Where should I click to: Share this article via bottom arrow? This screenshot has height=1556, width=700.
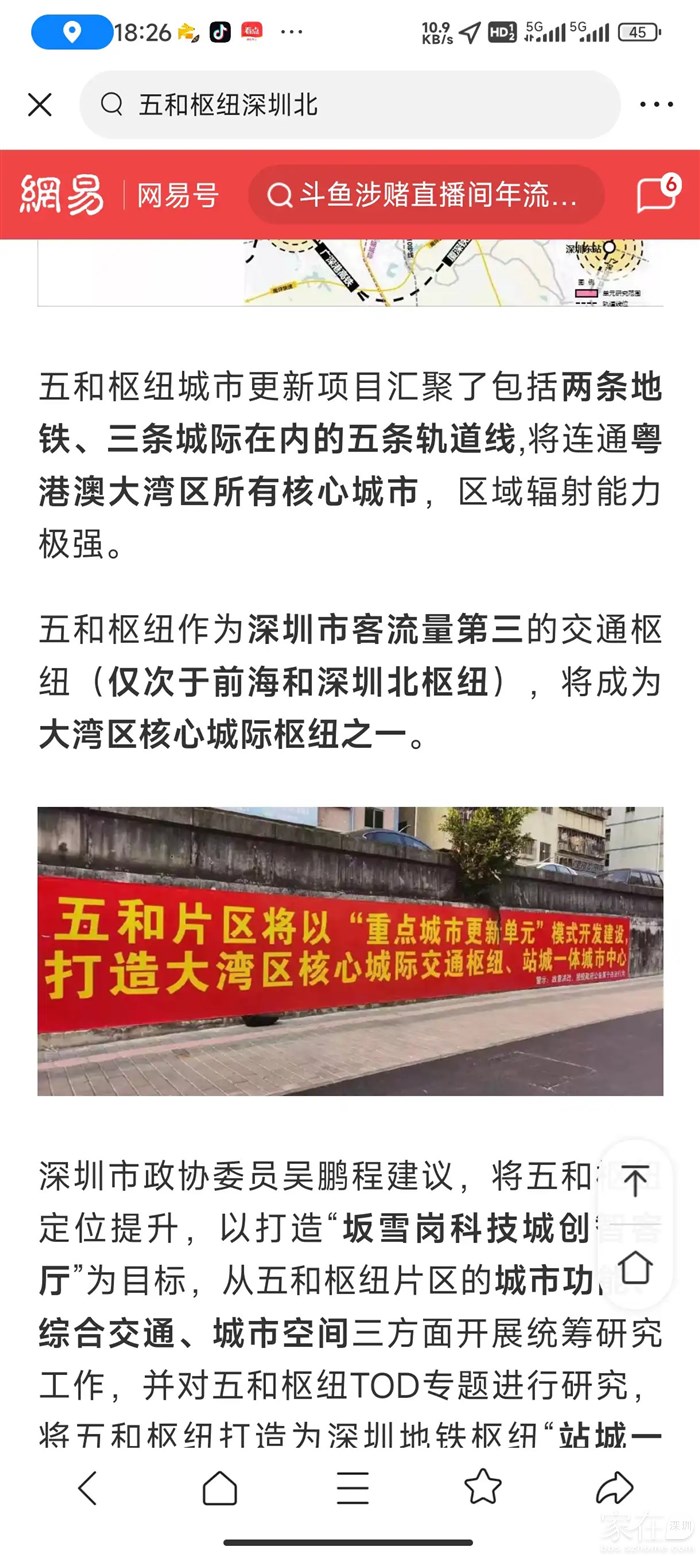[614, 1488]
